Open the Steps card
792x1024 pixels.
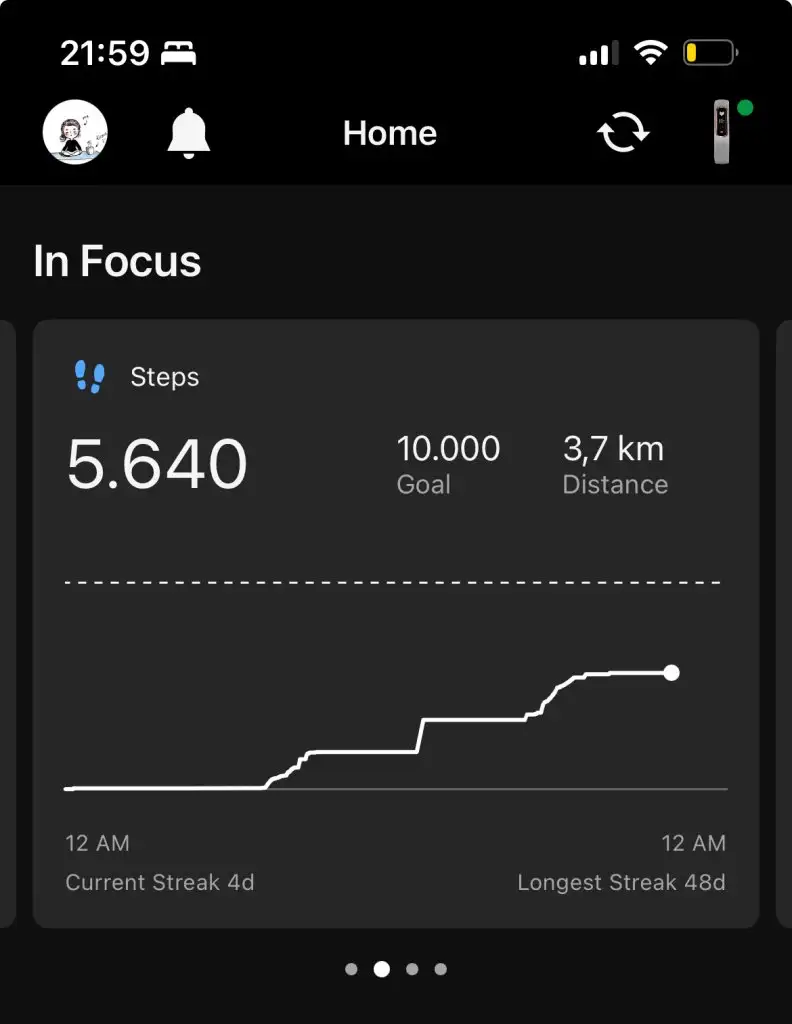tap(396, 622)
